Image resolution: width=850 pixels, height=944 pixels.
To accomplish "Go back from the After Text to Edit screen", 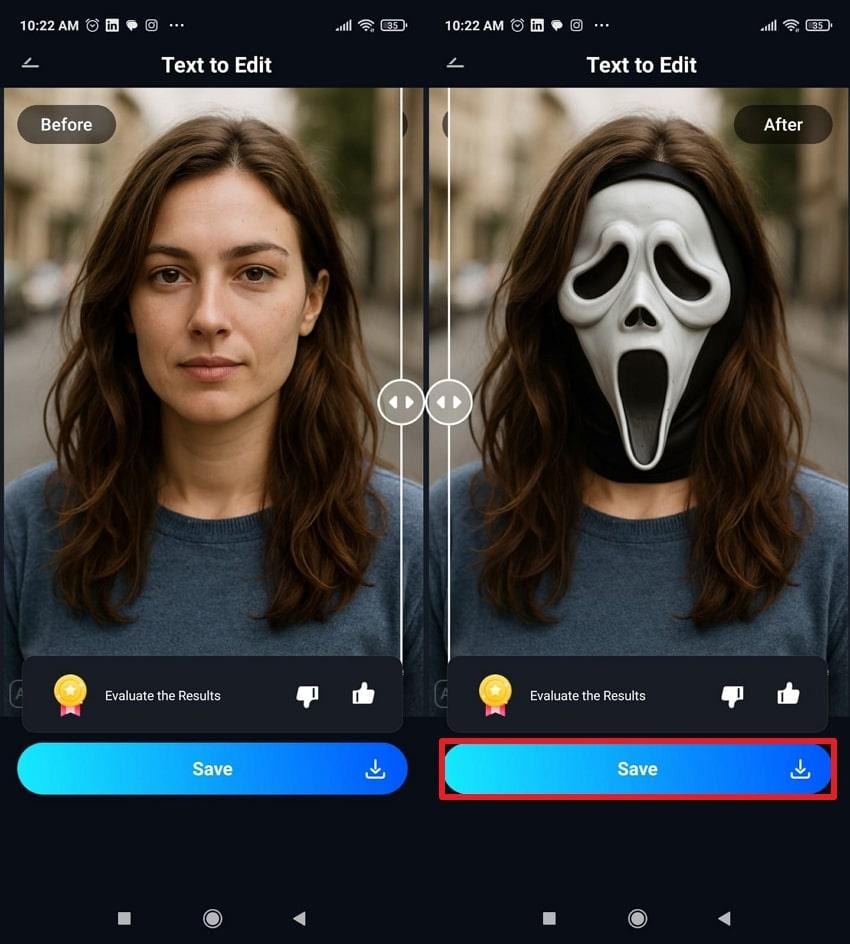I will point(455,63).
